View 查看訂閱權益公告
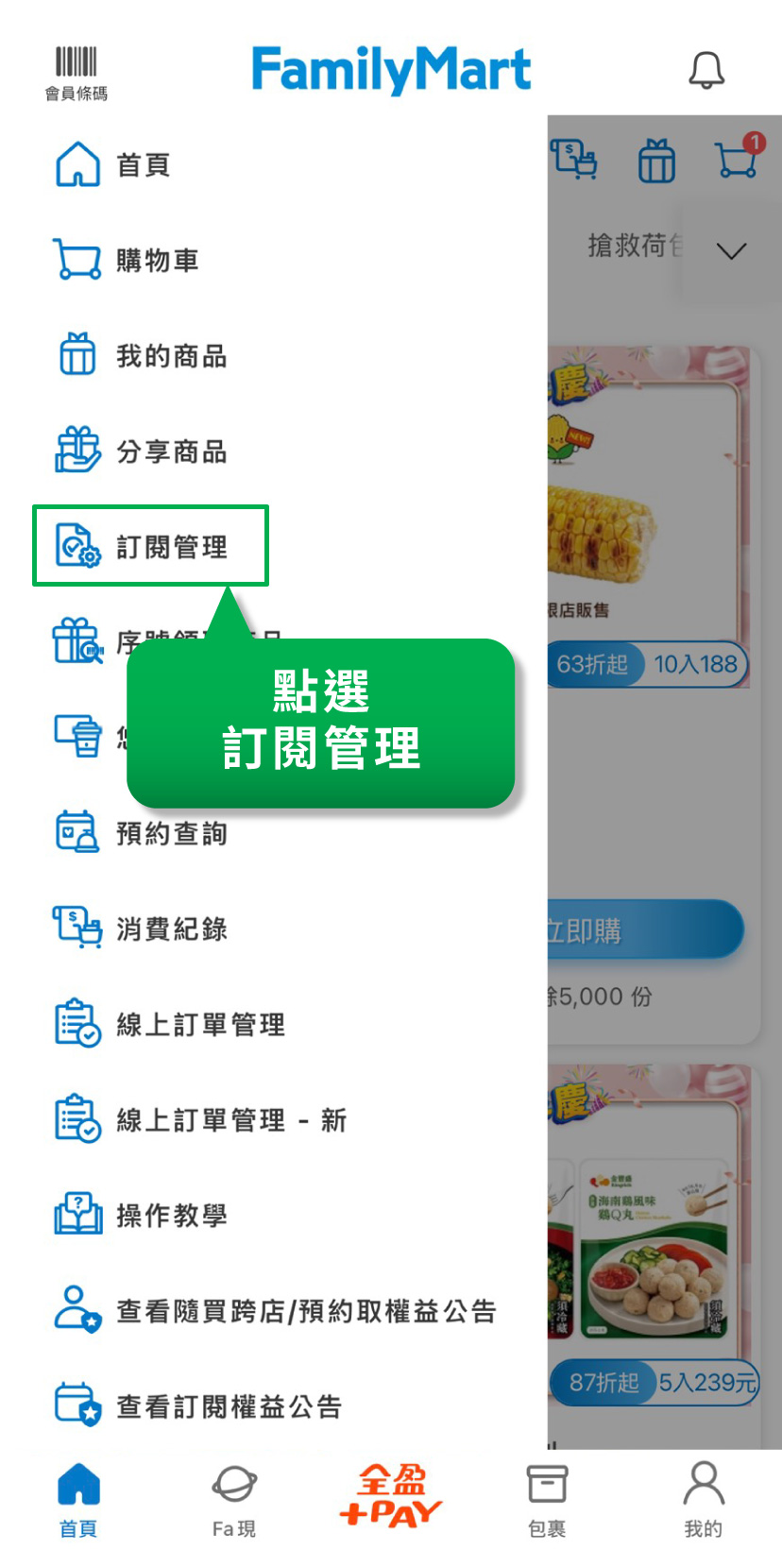The image size is (782, 1568). pyautogui.click(x=227, y=1406)
